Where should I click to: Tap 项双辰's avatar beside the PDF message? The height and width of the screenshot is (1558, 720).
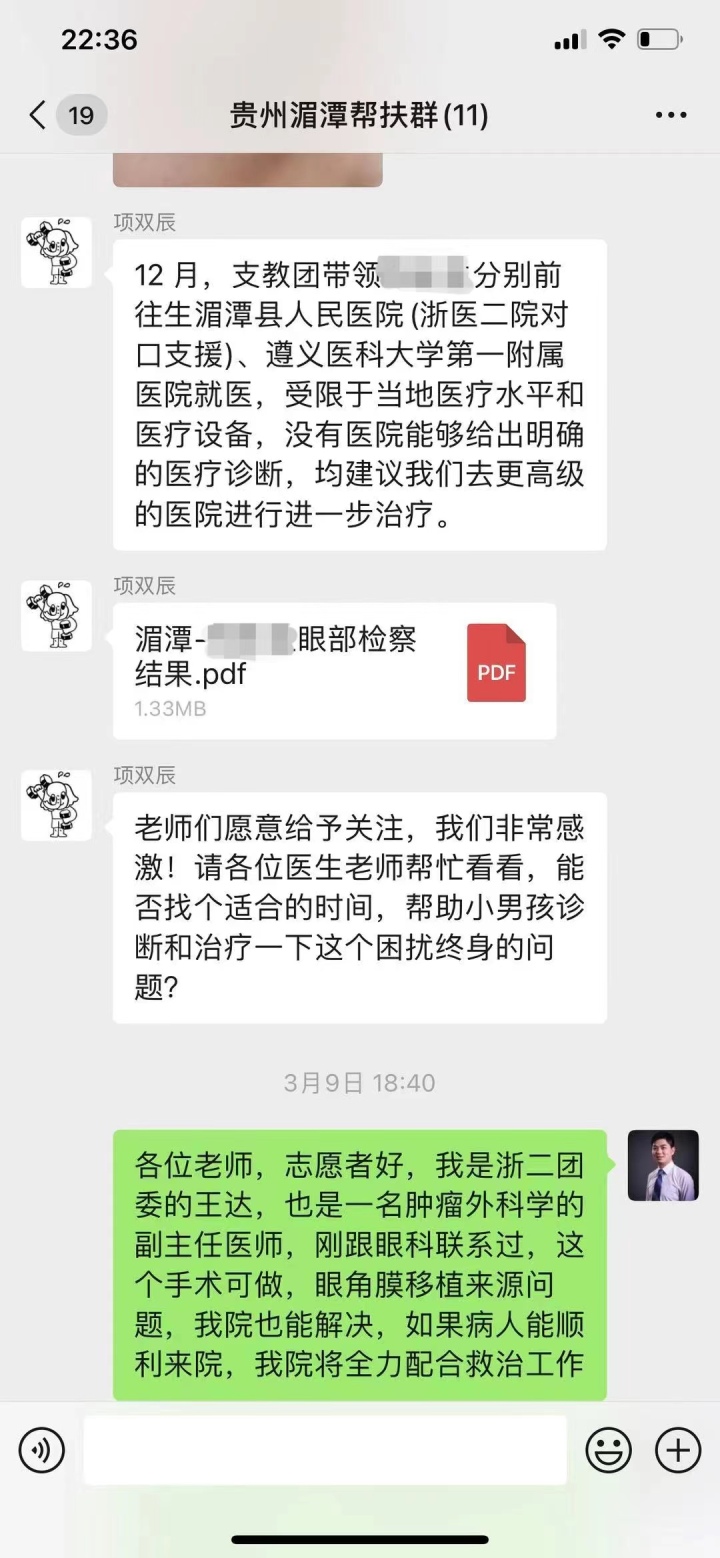point(56,616)
